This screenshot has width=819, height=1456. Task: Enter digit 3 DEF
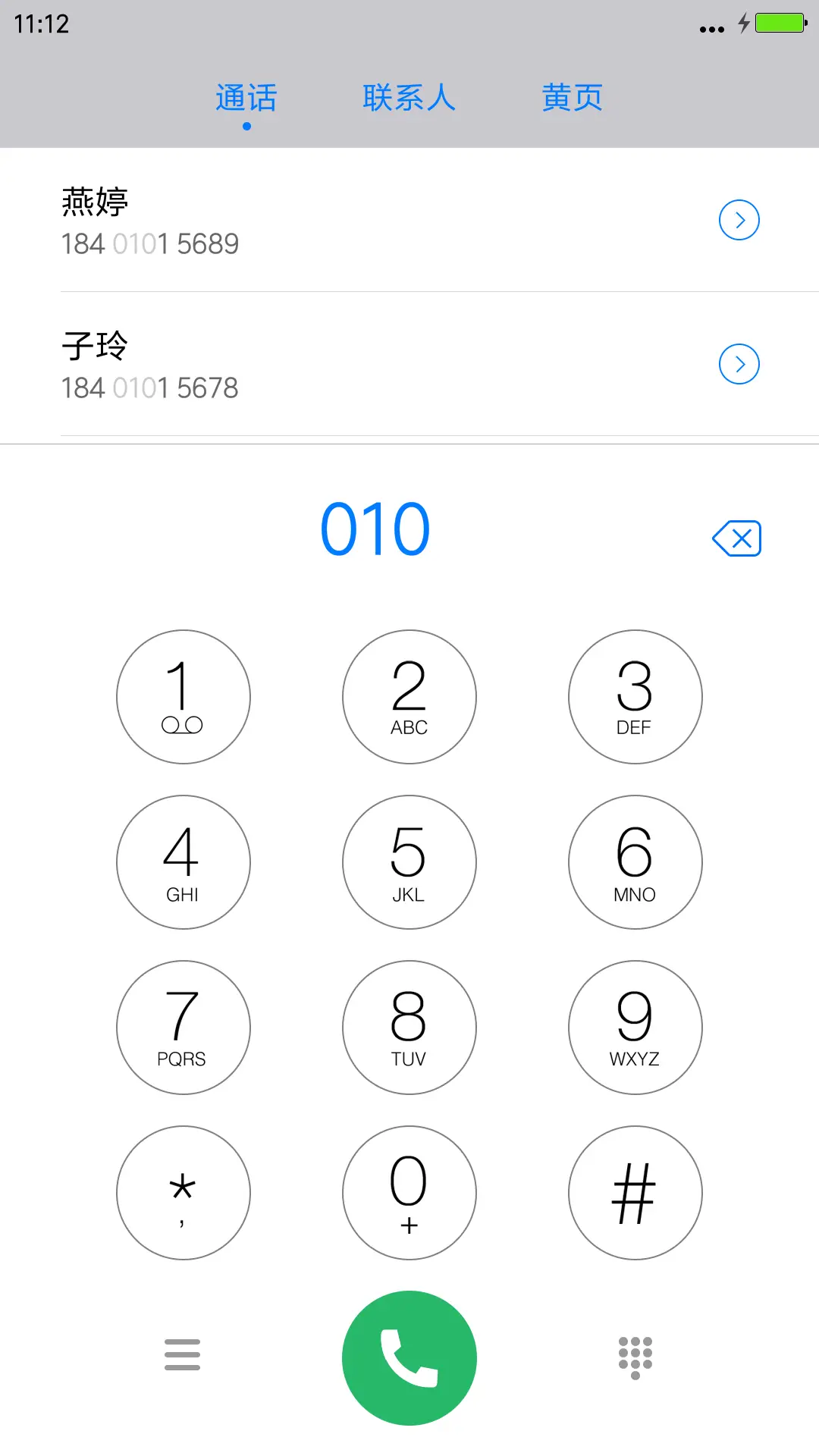tap(635, 696)
